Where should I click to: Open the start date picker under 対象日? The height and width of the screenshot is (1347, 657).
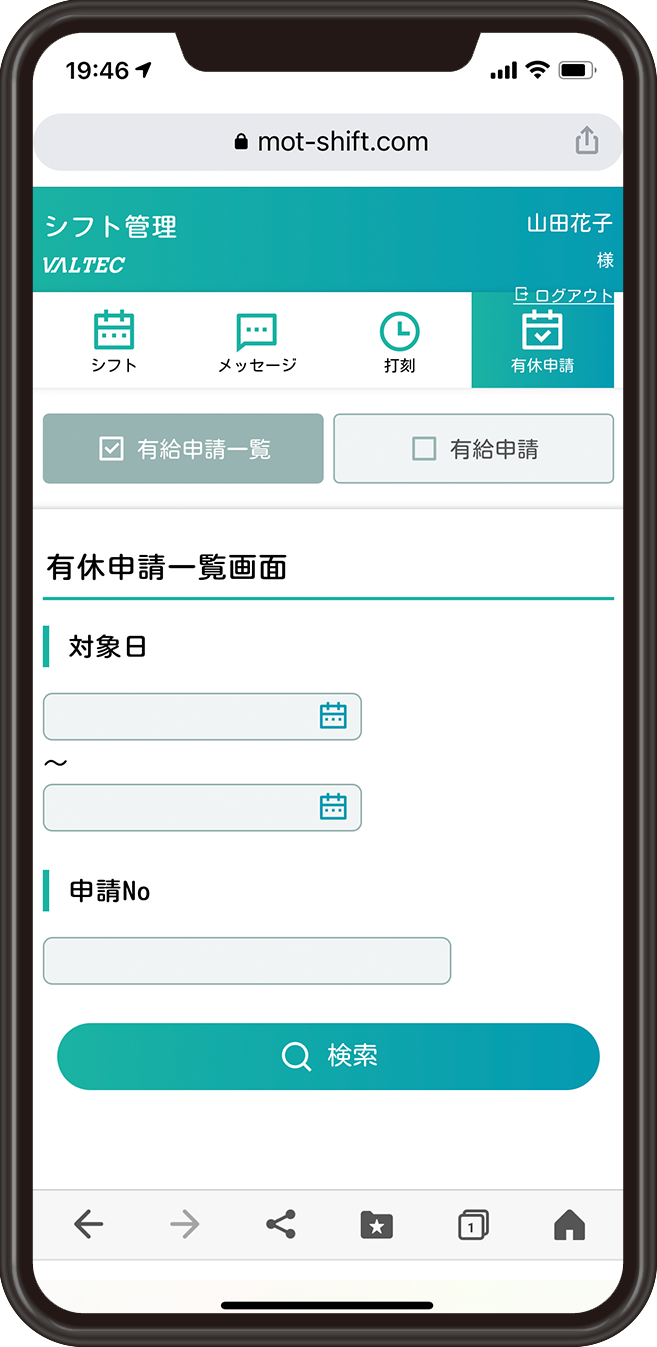(333, 716)
